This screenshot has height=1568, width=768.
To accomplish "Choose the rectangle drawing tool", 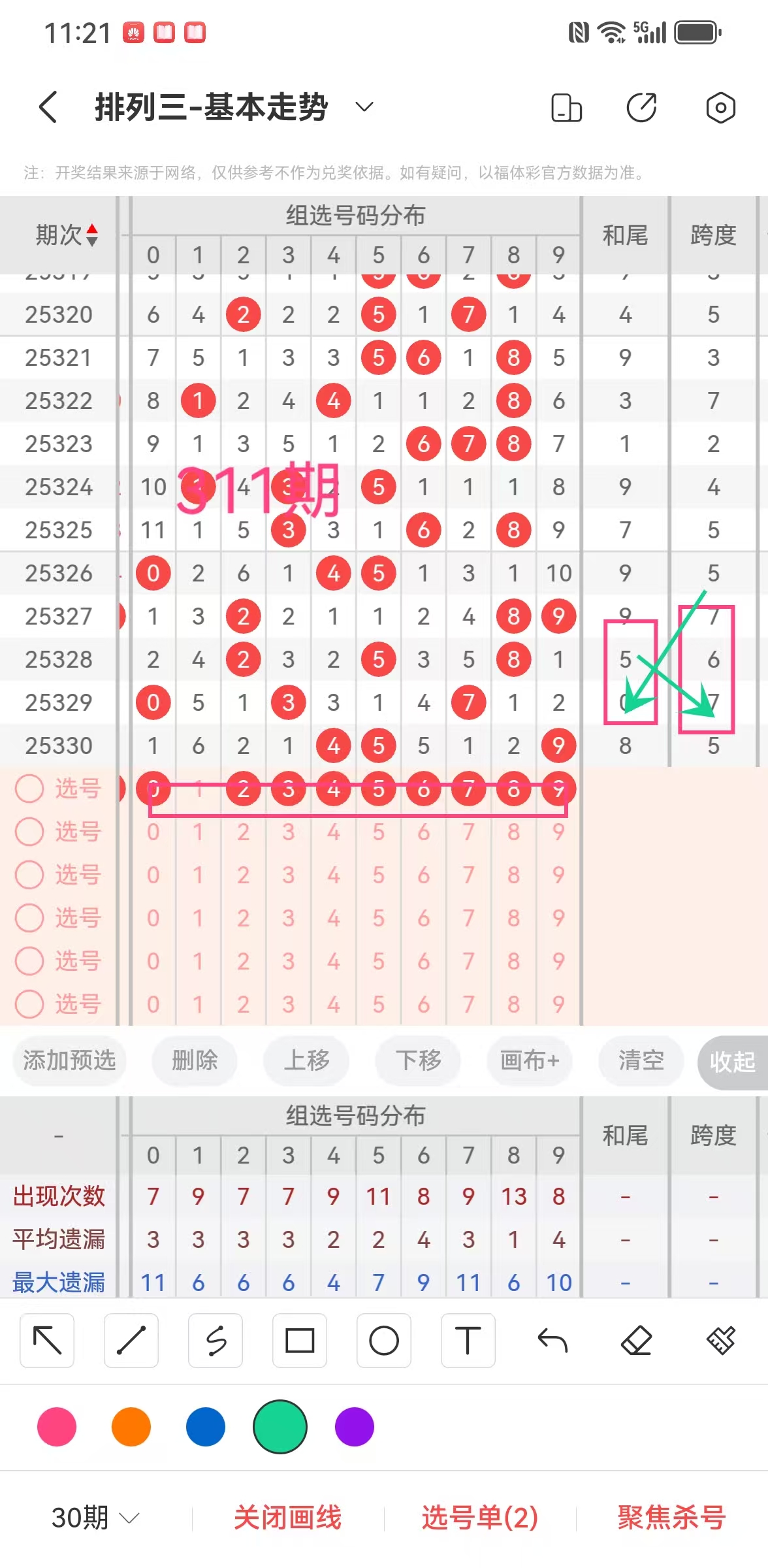I will 300,1341.
